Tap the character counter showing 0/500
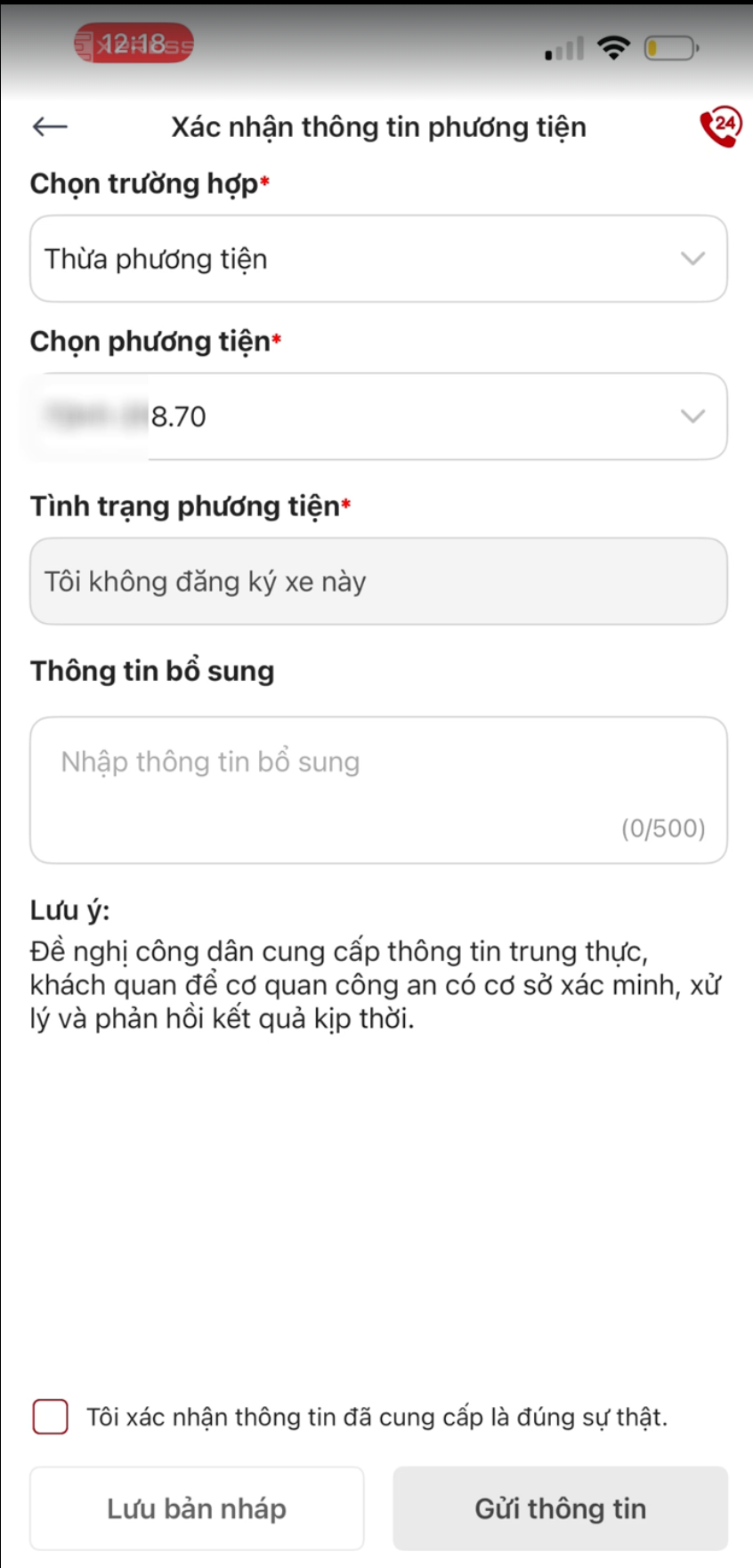753x1568 pixels. click(662, 828)
